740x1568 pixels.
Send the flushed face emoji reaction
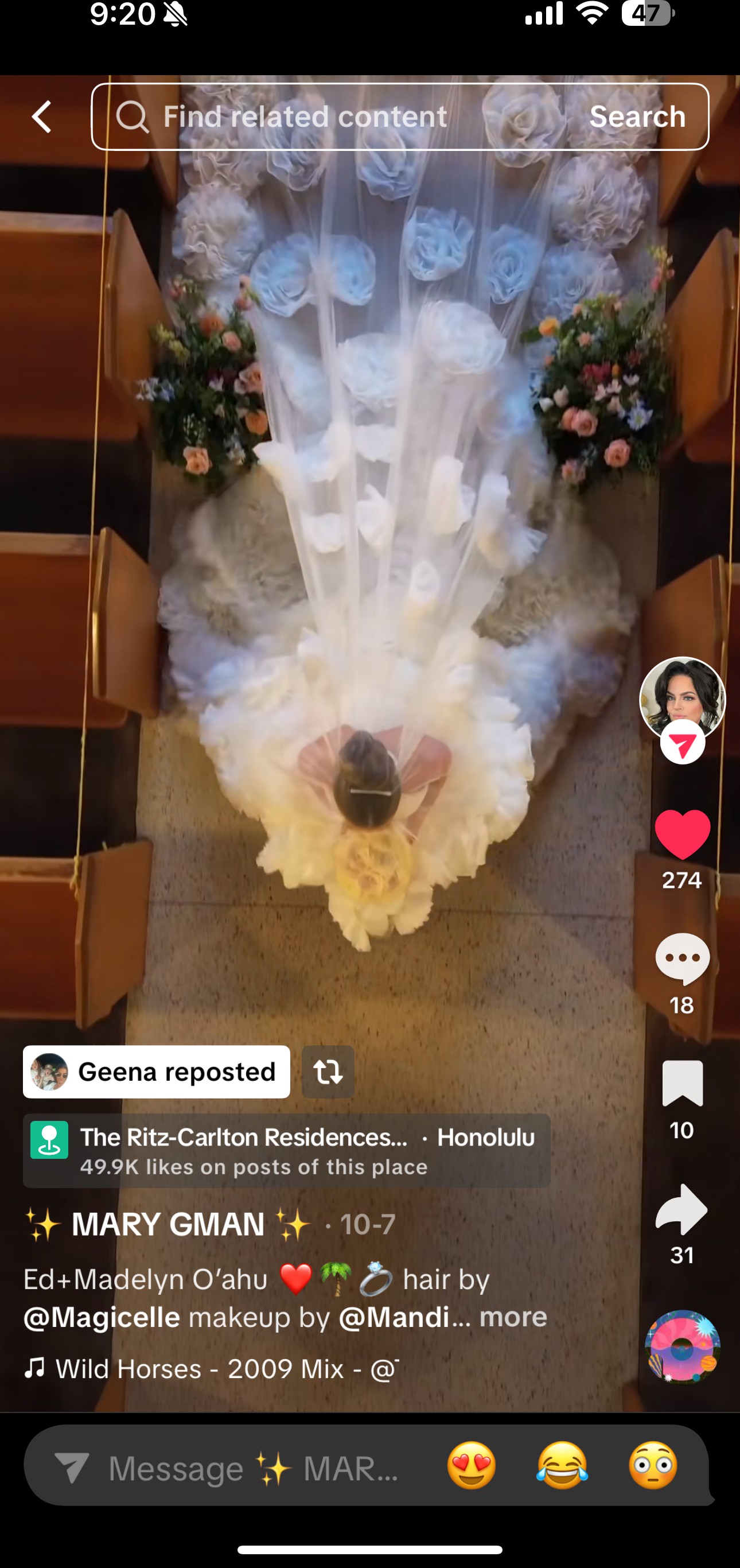point(653,1466)
